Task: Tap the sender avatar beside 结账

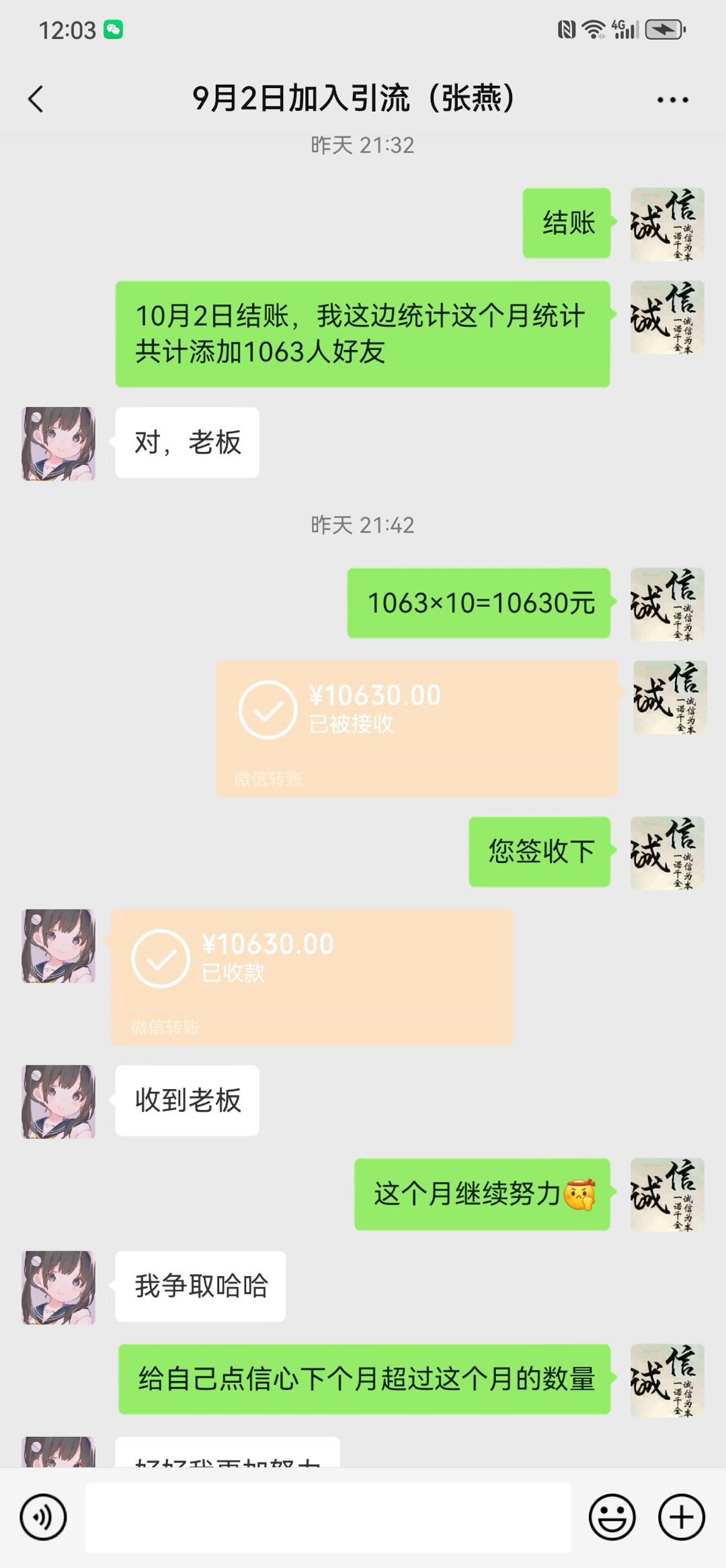Action: click(x=667, y=224)
